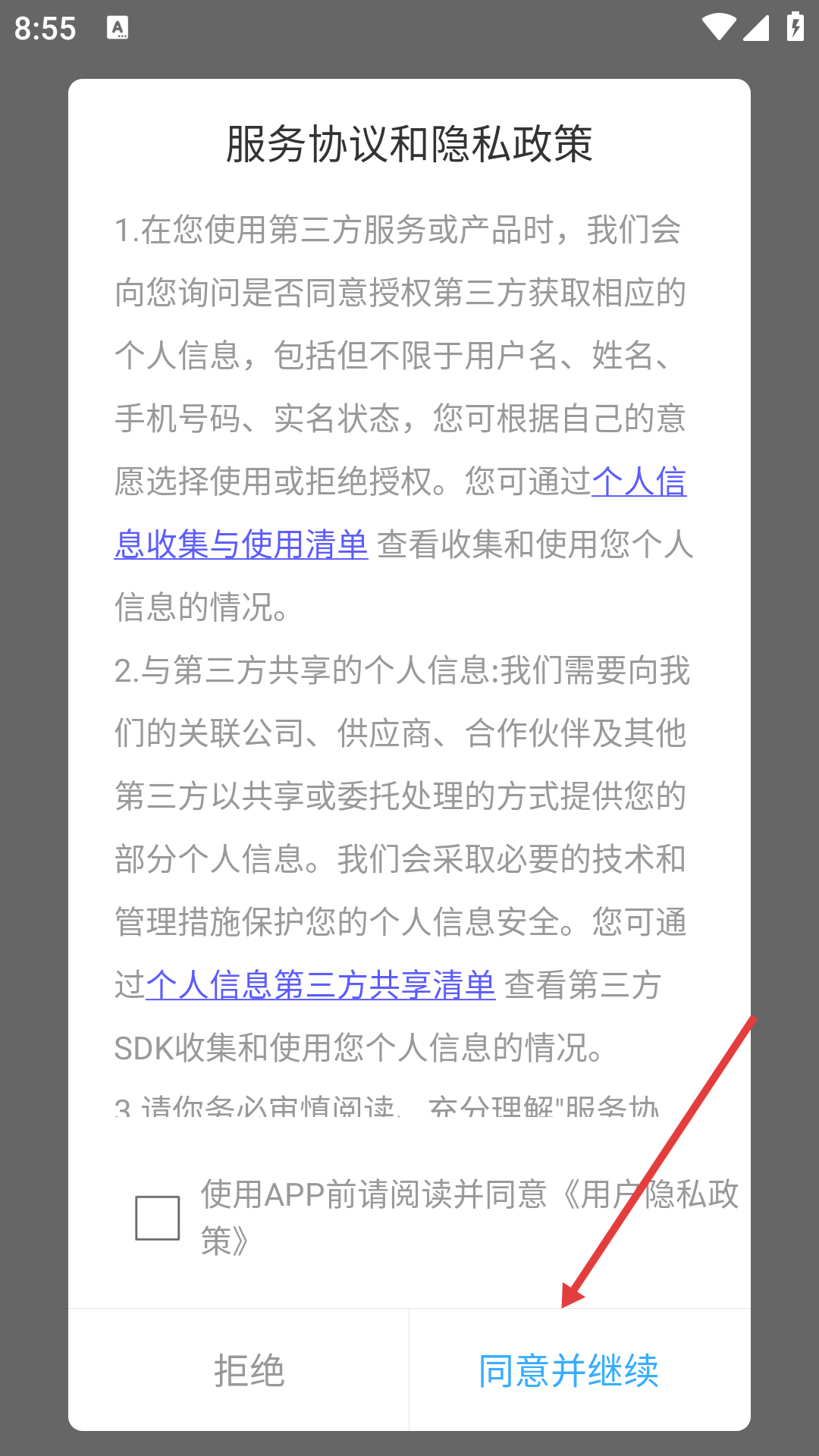This screenshot has height=1456, width=819.
Task: Open the 个人信息第三方共享清单 link
Action: tap(320, 985)
